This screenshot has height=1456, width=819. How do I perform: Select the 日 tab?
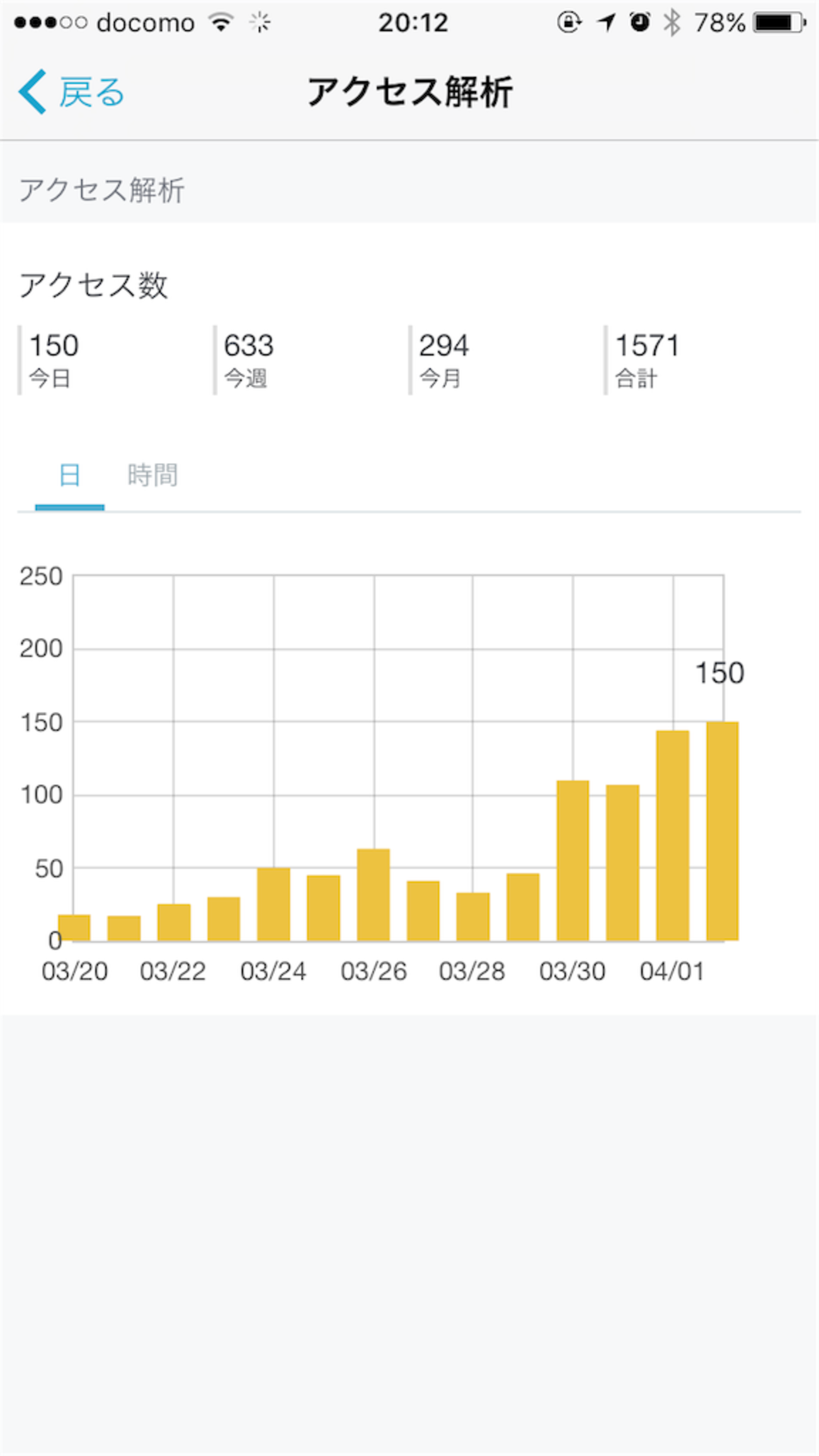coord(70,476)
